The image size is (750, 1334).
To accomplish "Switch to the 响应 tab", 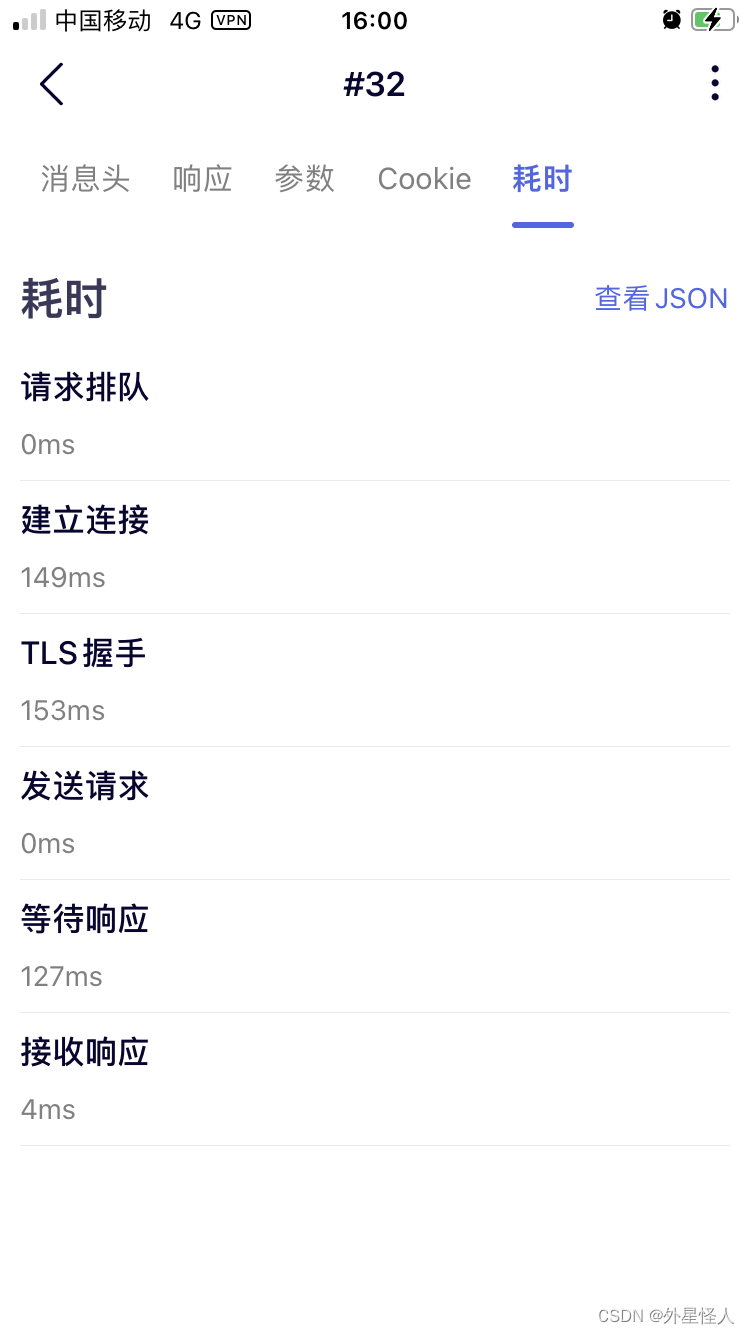I will [202, 179].
